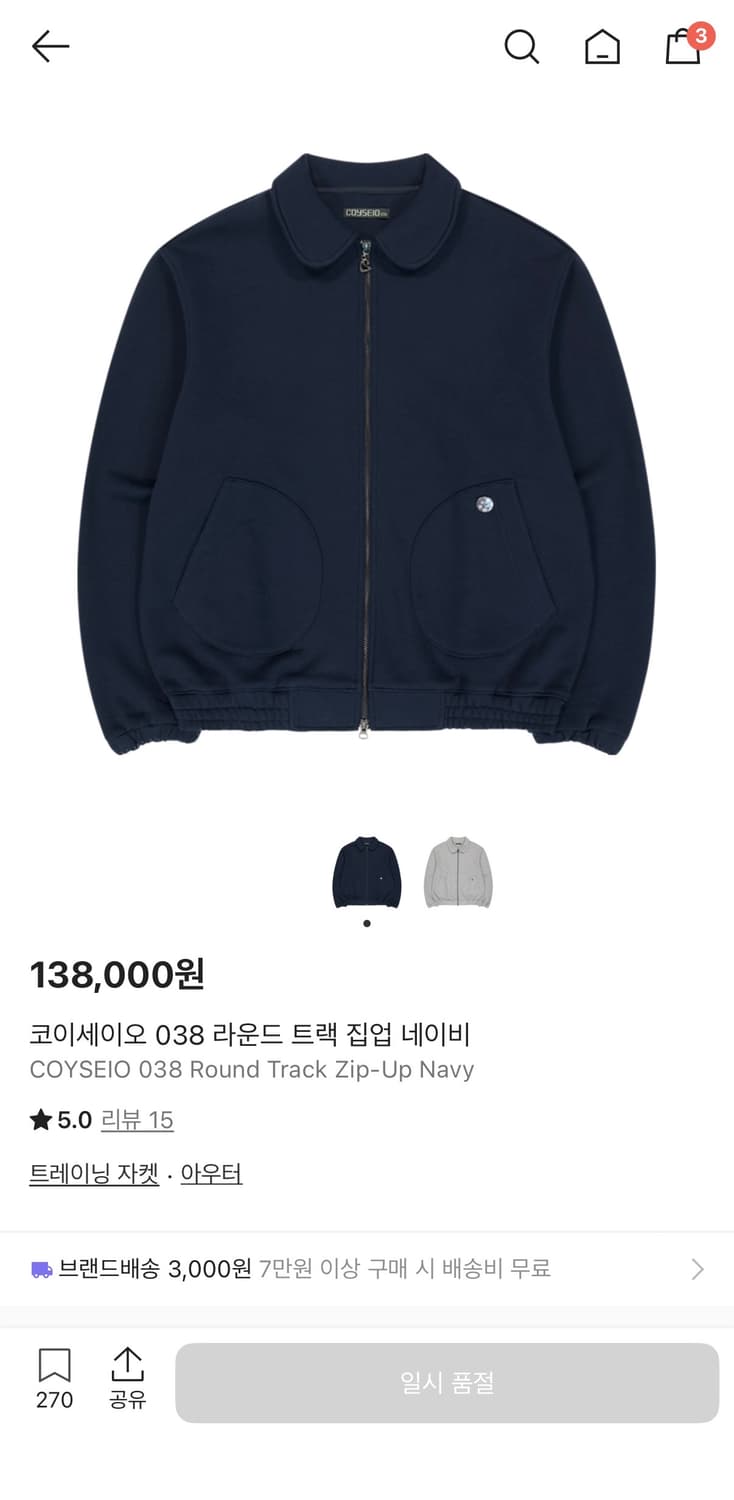
Task: Open the 트레이닝 자켓 category page
Action: tap(94, 1173)
